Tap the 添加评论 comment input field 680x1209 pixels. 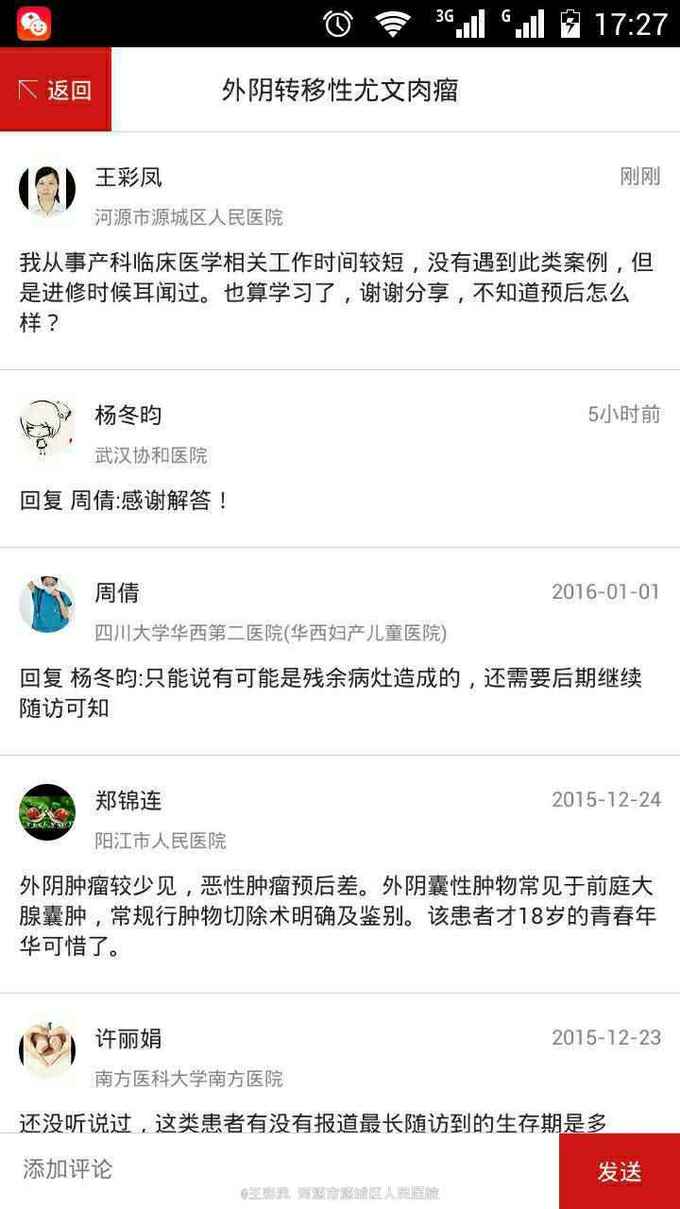click(x=280, y=1168)
